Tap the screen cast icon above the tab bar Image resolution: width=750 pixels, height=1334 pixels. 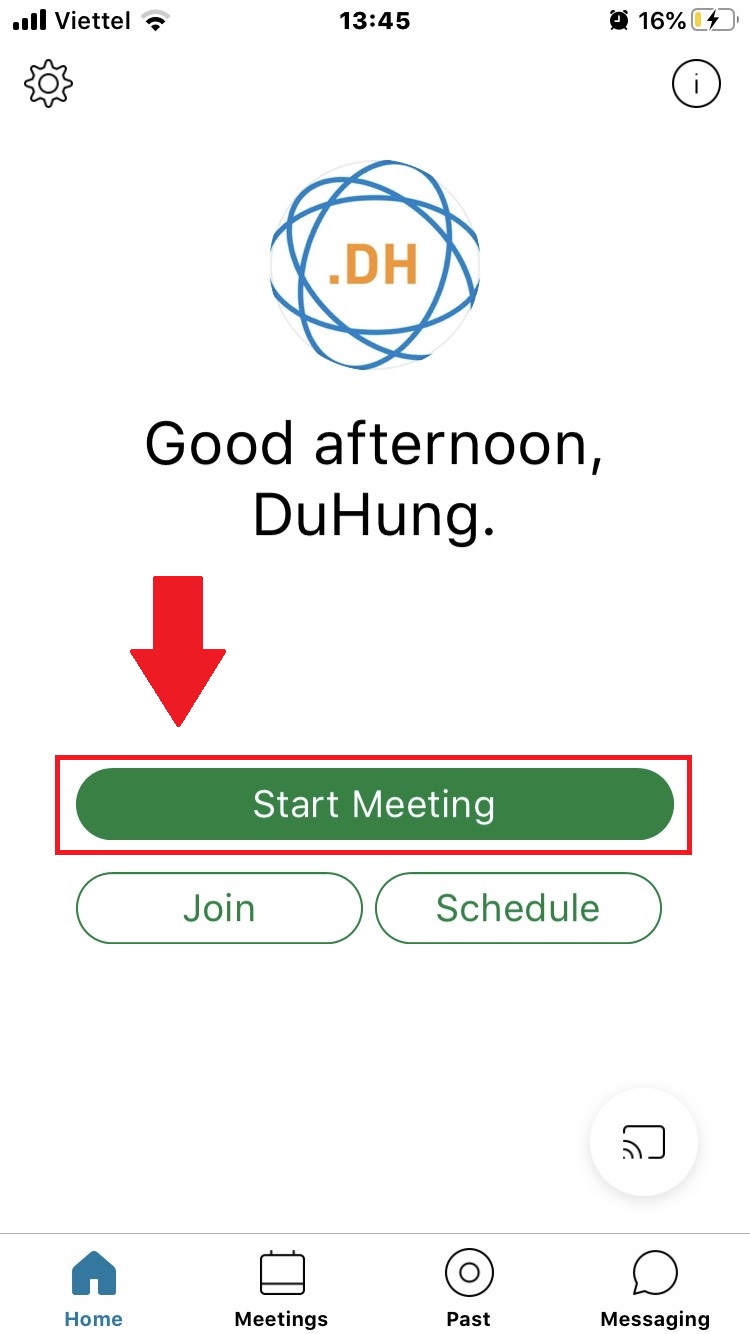pos(643,1142)
